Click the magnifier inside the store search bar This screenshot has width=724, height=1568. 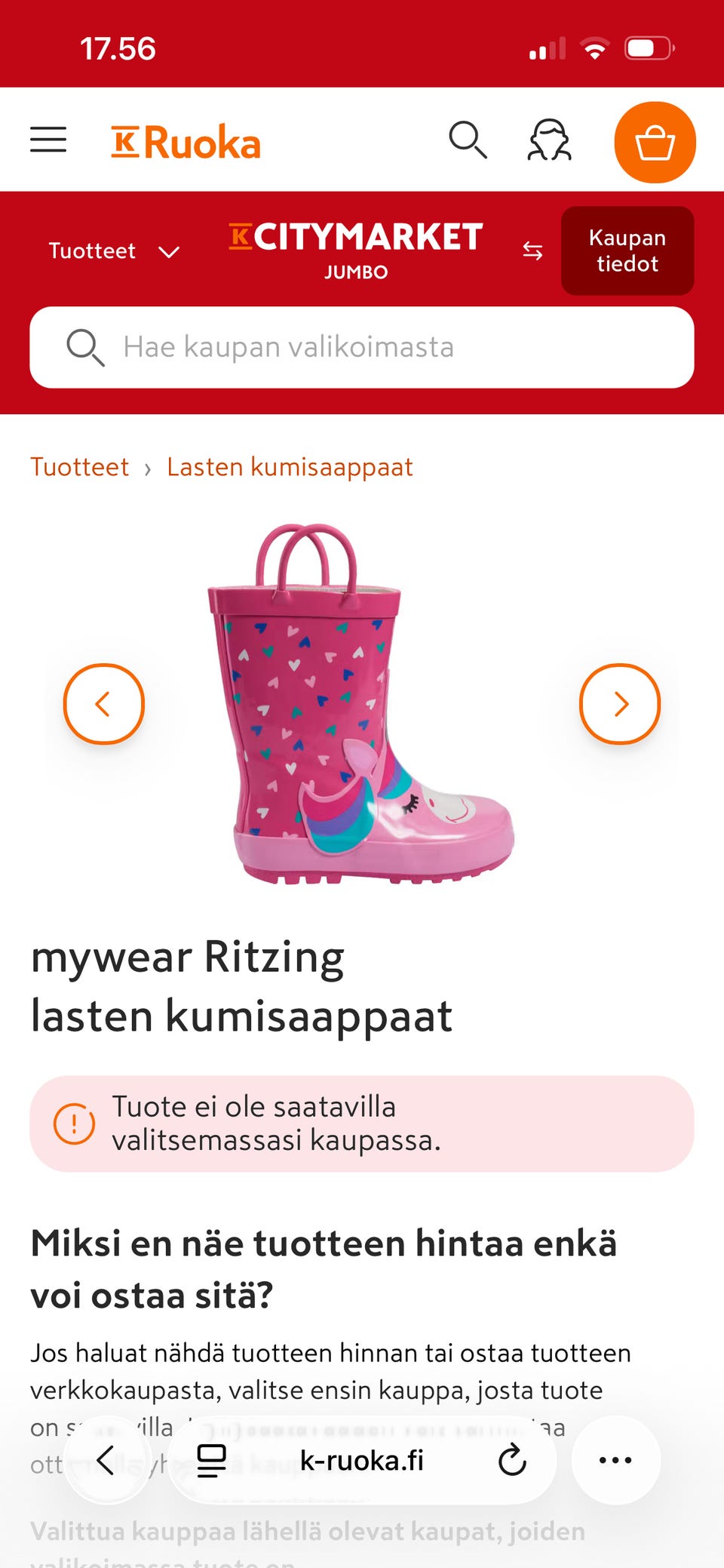coord(84,348)
